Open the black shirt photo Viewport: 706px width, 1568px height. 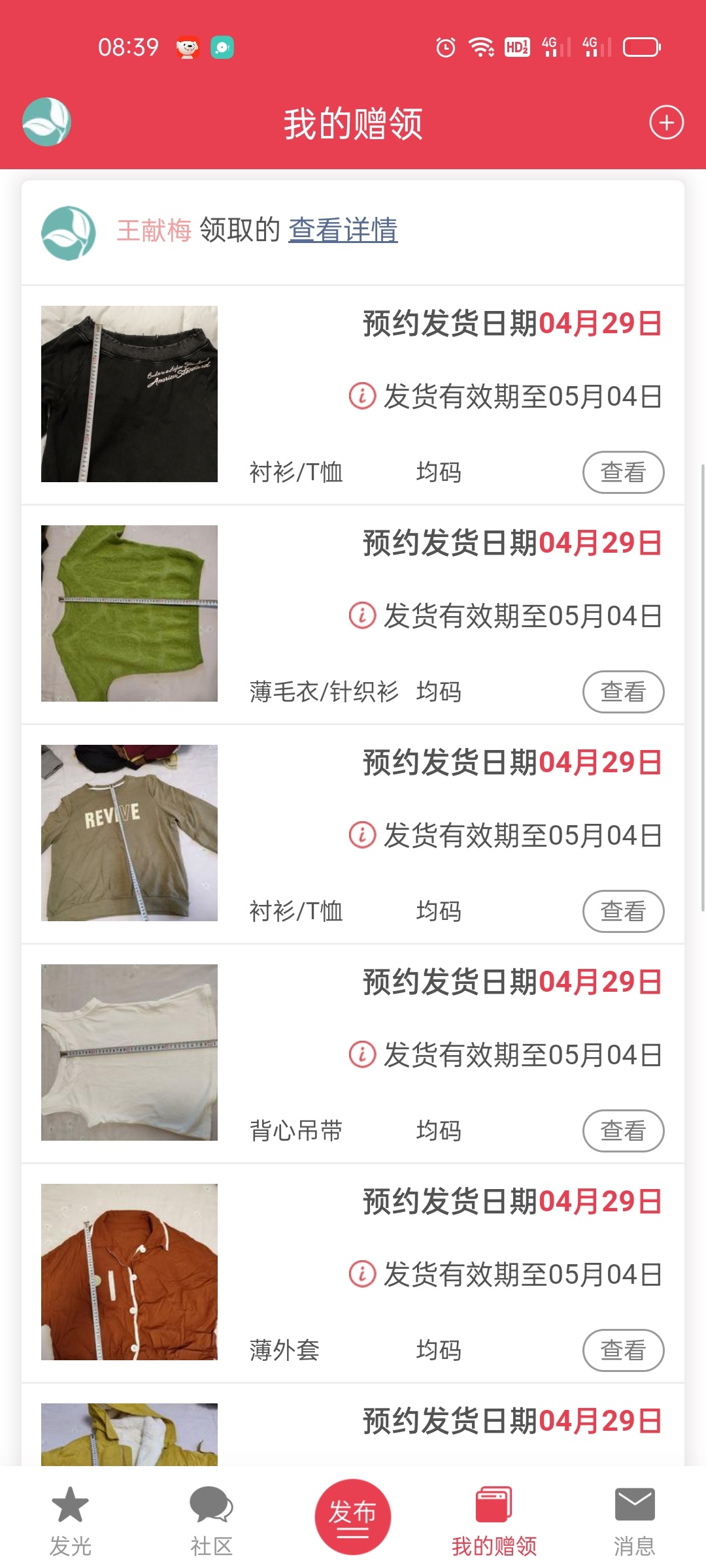(129, 394)
